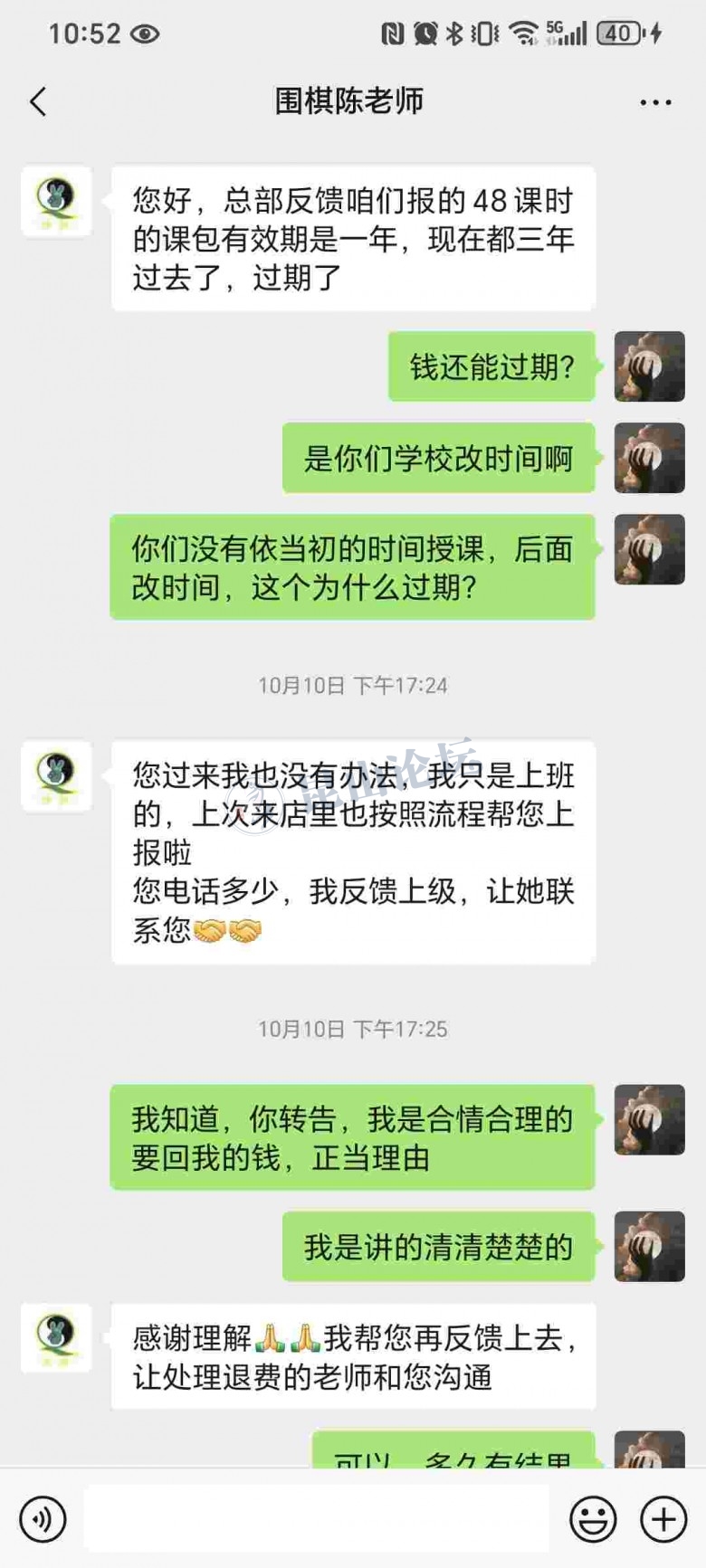Open the three-dot chat info menu
The width and height of the screenshot is (706, 1568).
point(655,102)
